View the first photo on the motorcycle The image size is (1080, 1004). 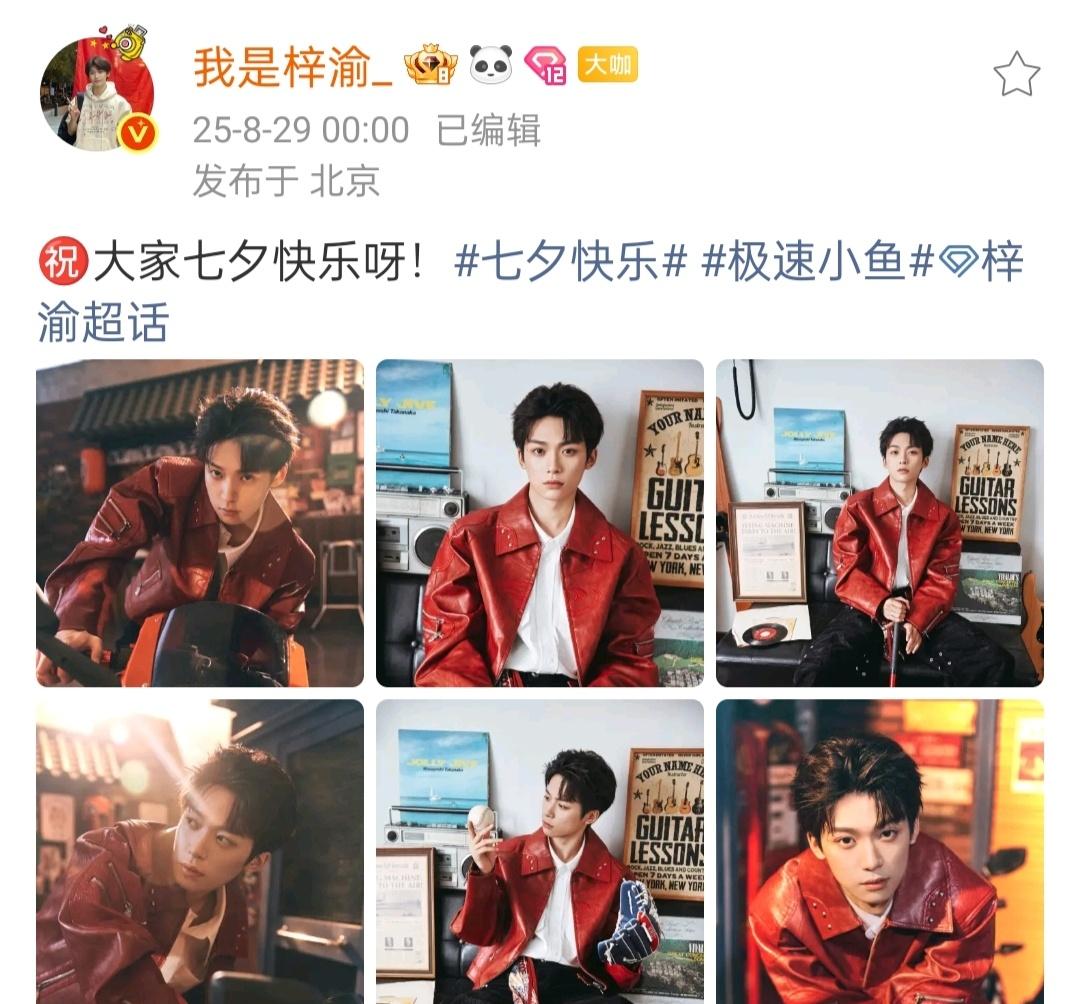click(200, 523)
